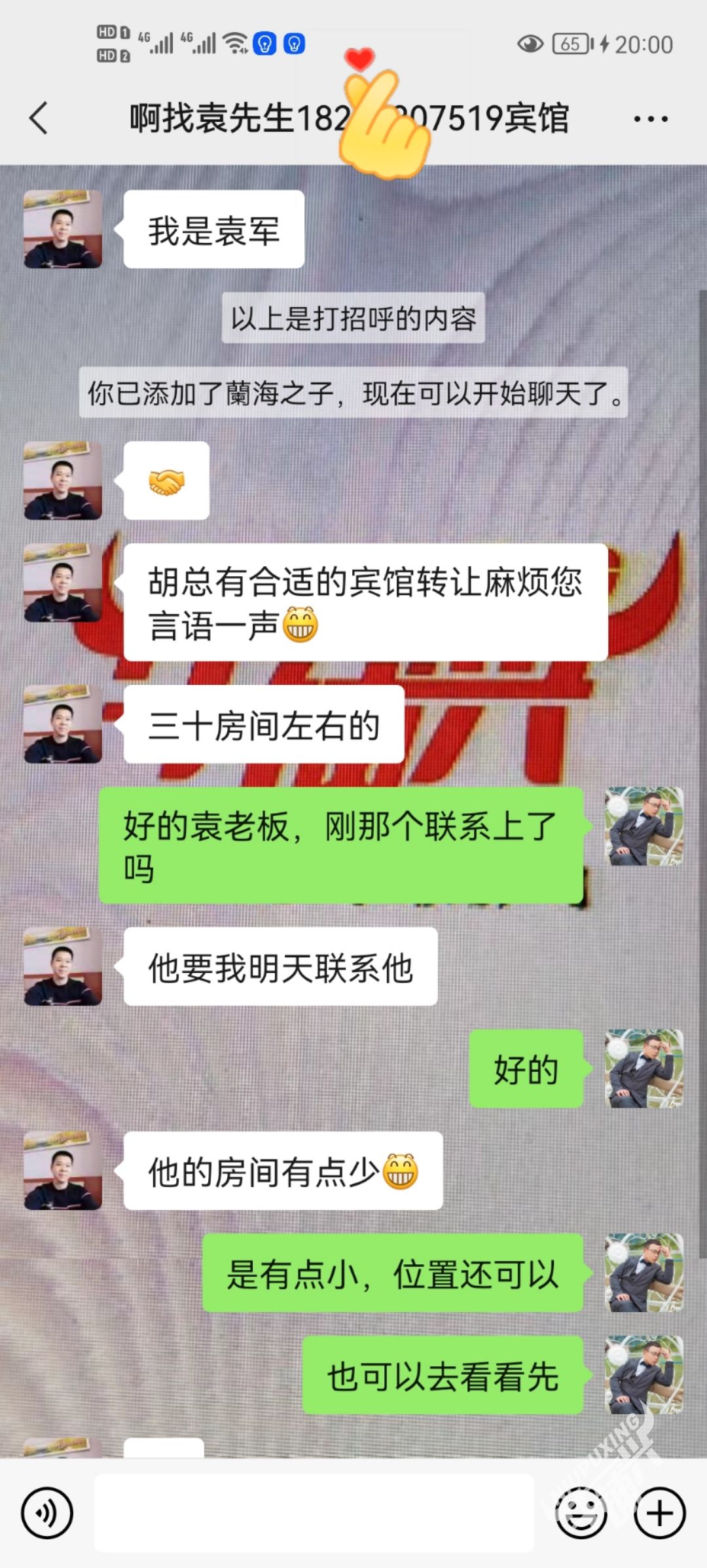Go back to the chat list

[39, 119]
